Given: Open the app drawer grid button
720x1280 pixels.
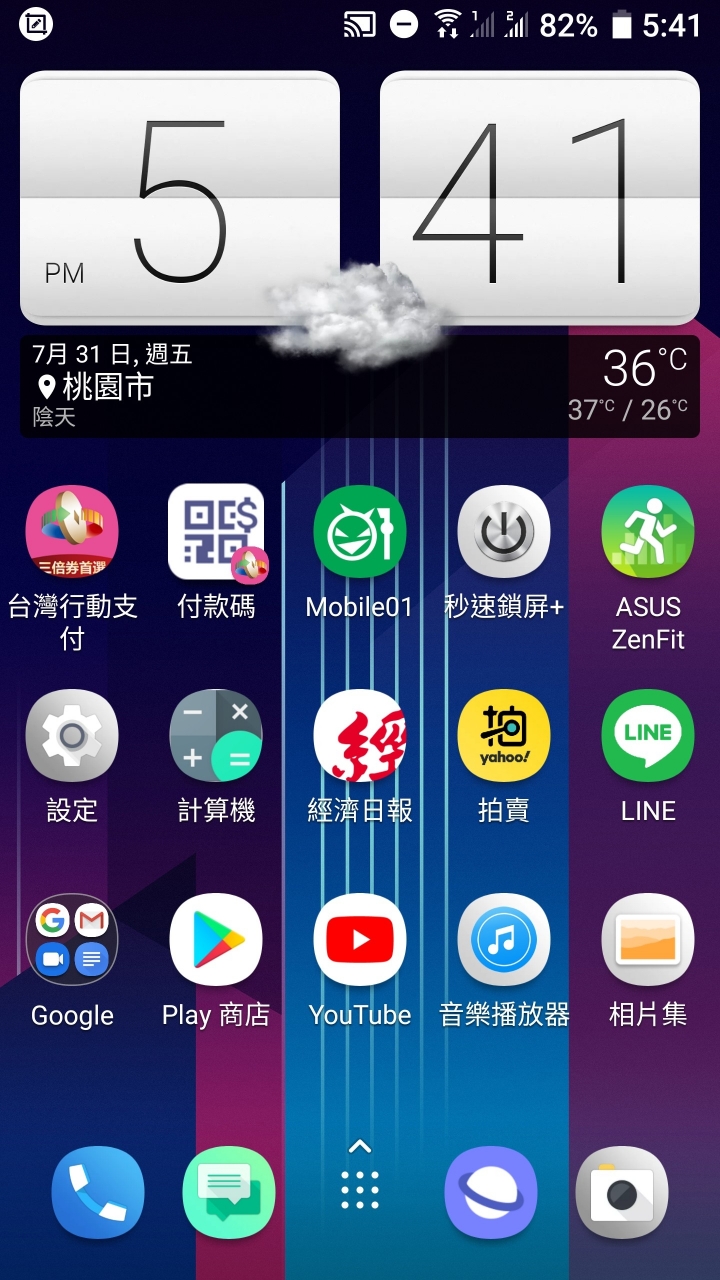Looking at the screenshot, I should pos(360,1190).
